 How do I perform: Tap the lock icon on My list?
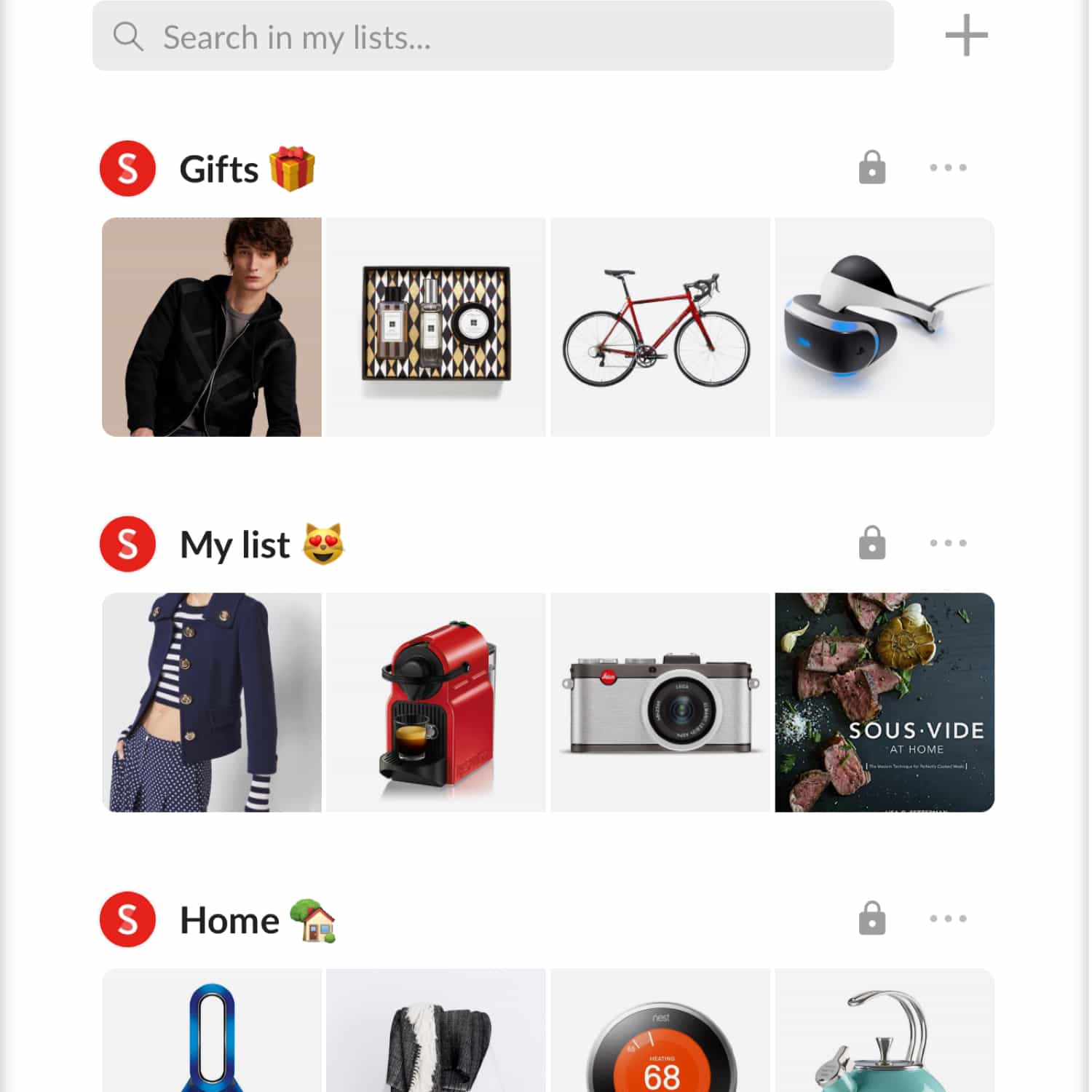[x=871, y=543]
